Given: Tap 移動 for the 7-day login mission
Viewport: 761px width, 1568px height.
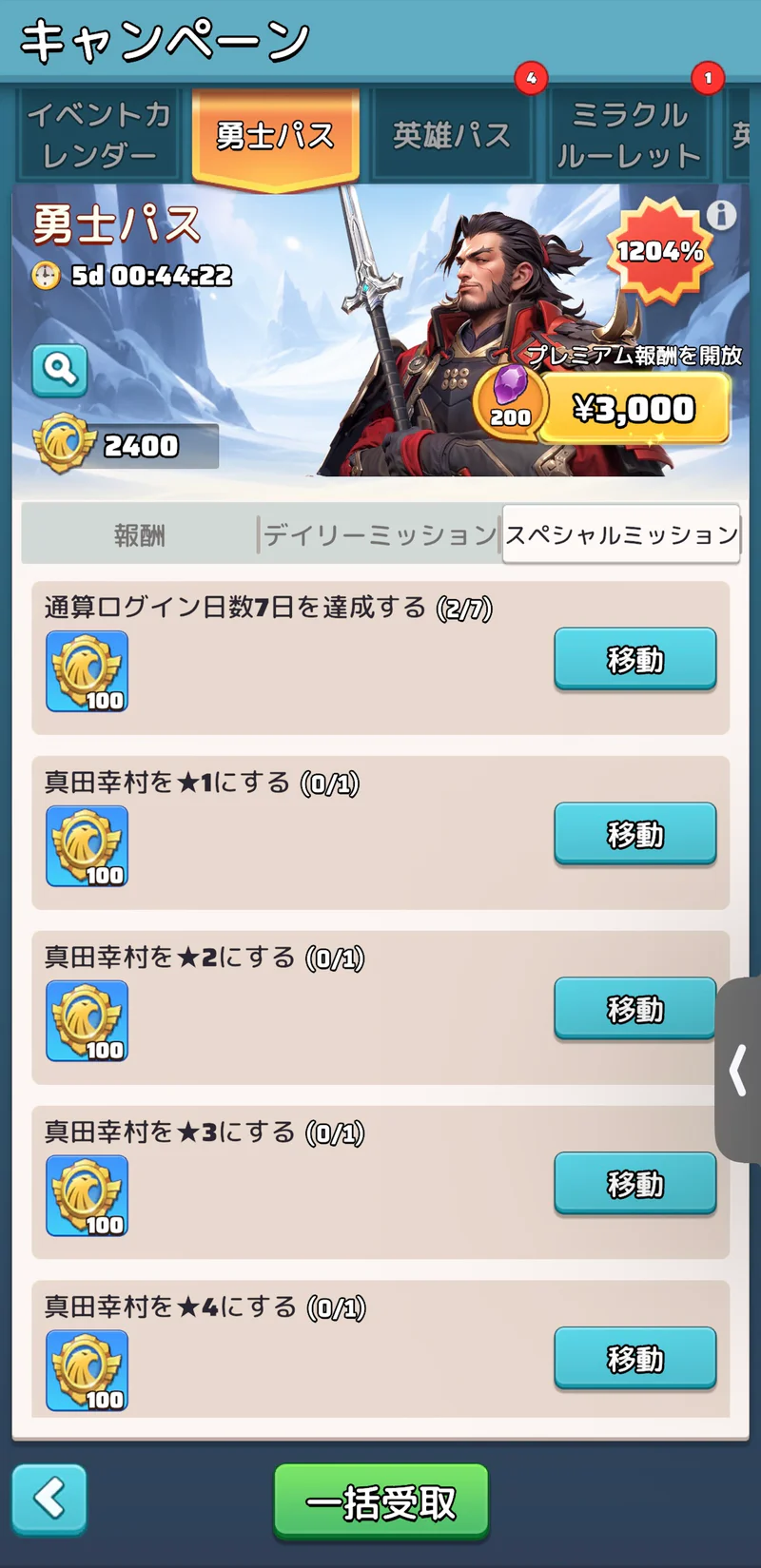Looking at the screenshot, I should coord(635,659).
